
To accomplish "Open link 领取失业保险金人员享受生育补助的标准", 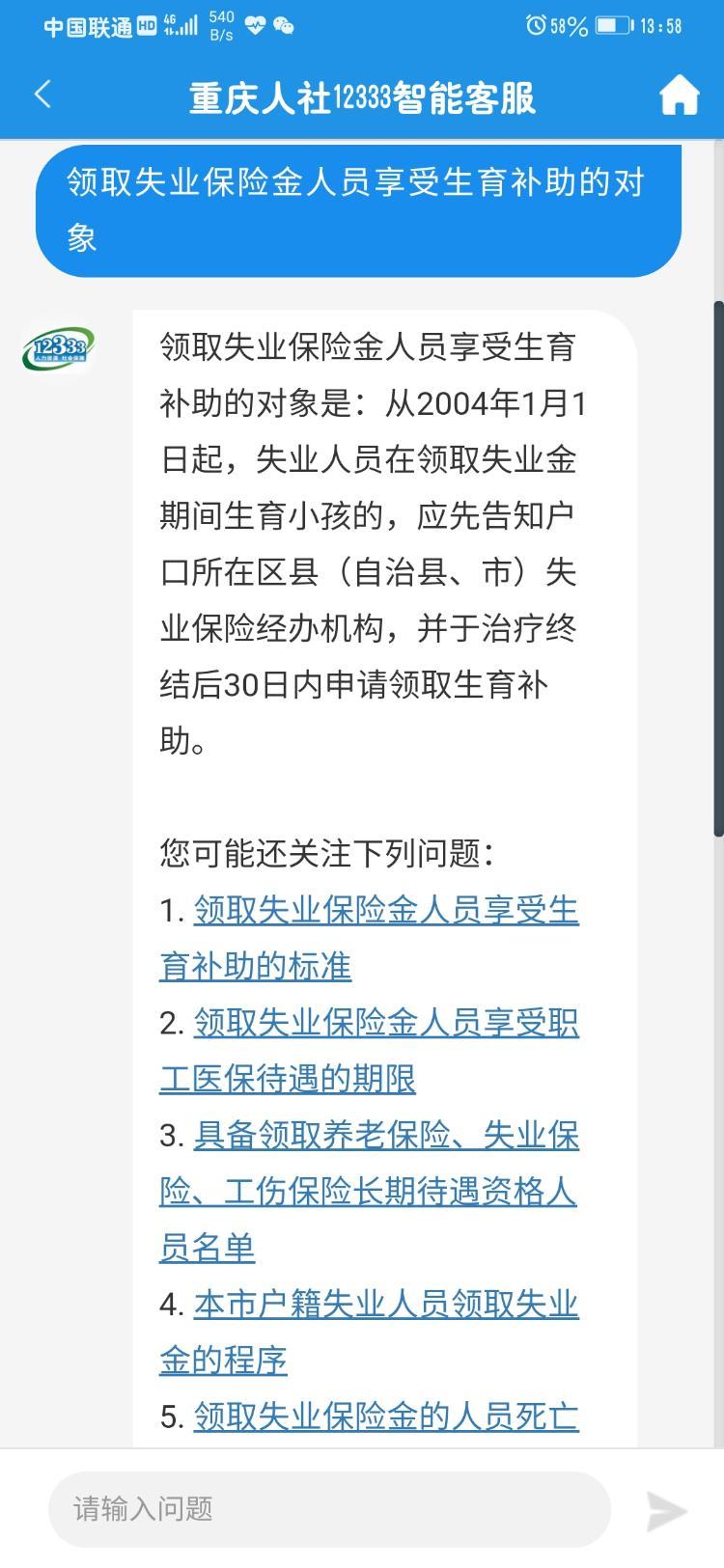I will 385,910.
